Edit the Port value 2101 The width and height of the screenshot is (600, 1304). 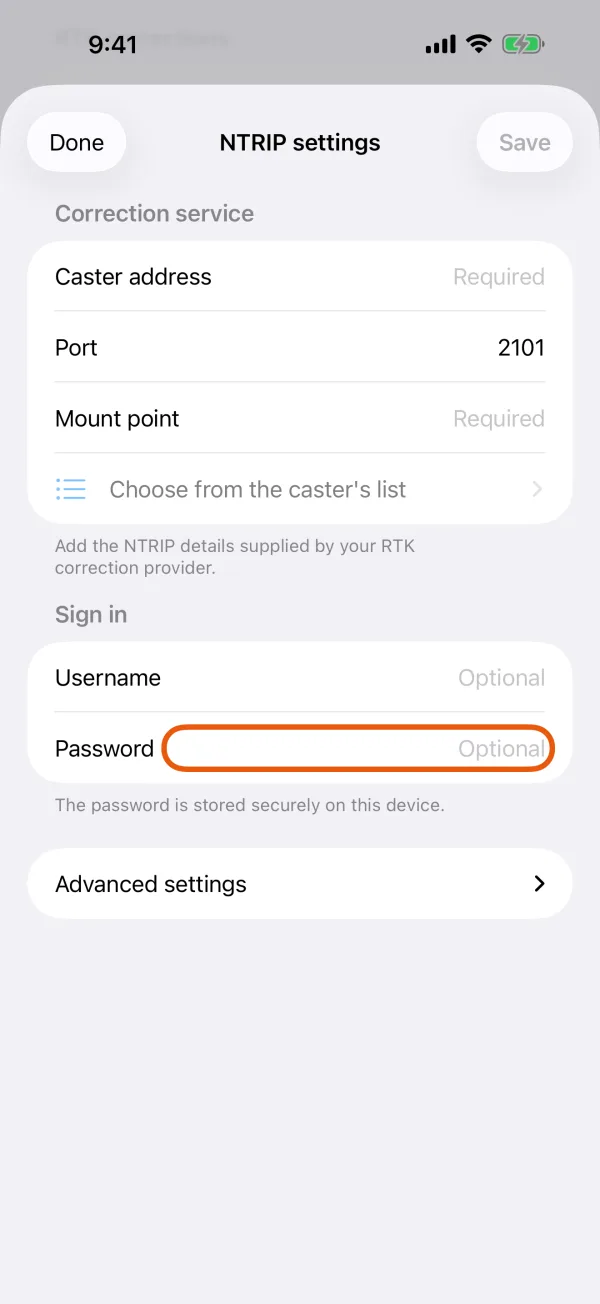tap(300, 347)
